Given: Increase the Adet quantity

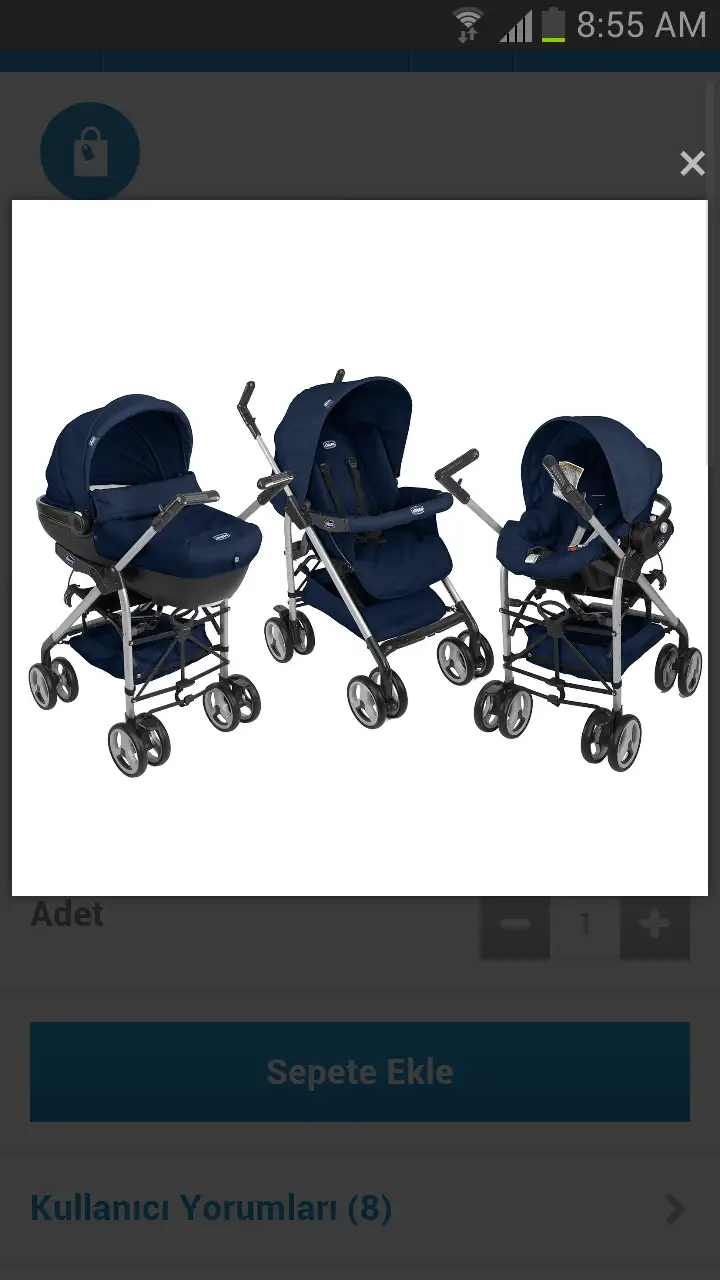Looking at the screenshot, I should (655, 924).
